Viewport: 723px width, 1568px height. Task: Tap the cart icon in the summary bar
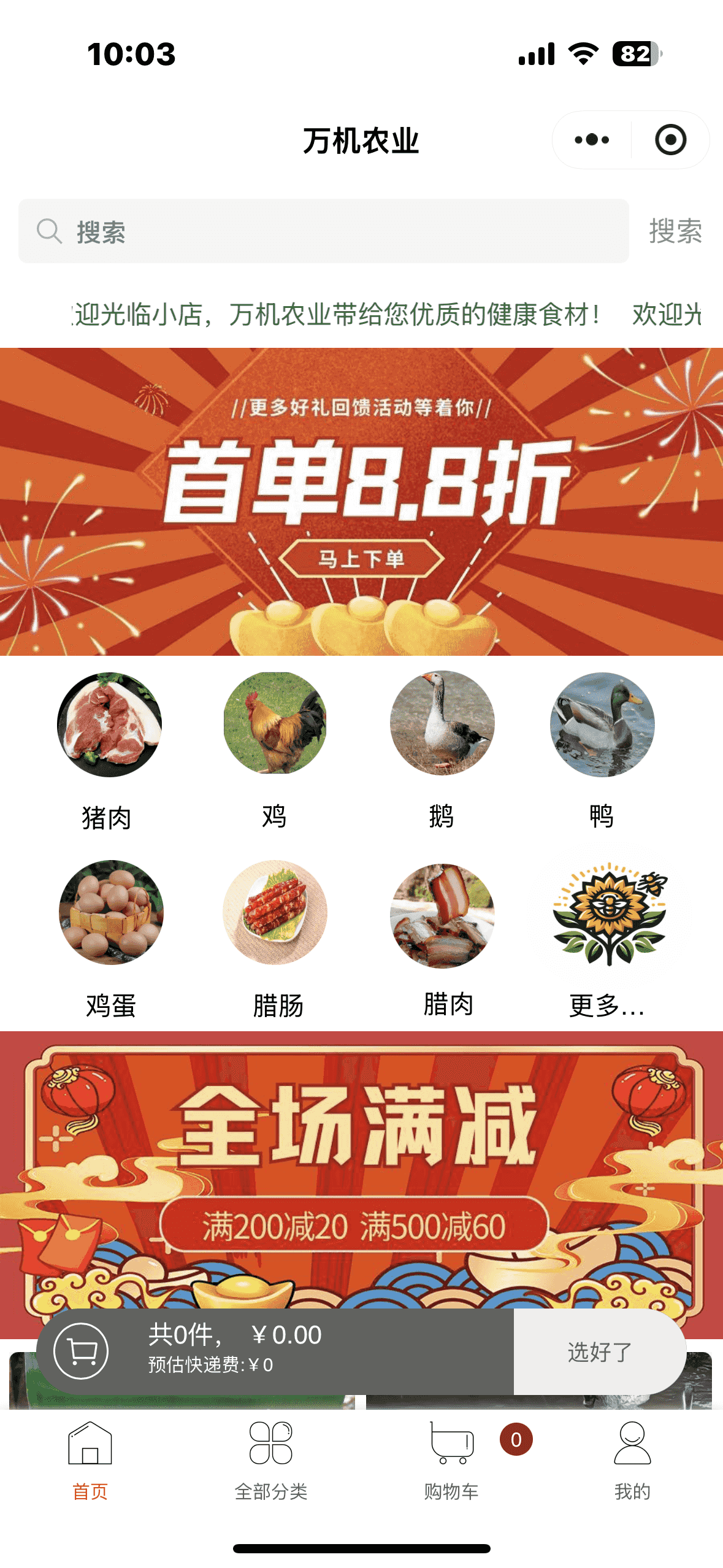[x=81, y=1351]
